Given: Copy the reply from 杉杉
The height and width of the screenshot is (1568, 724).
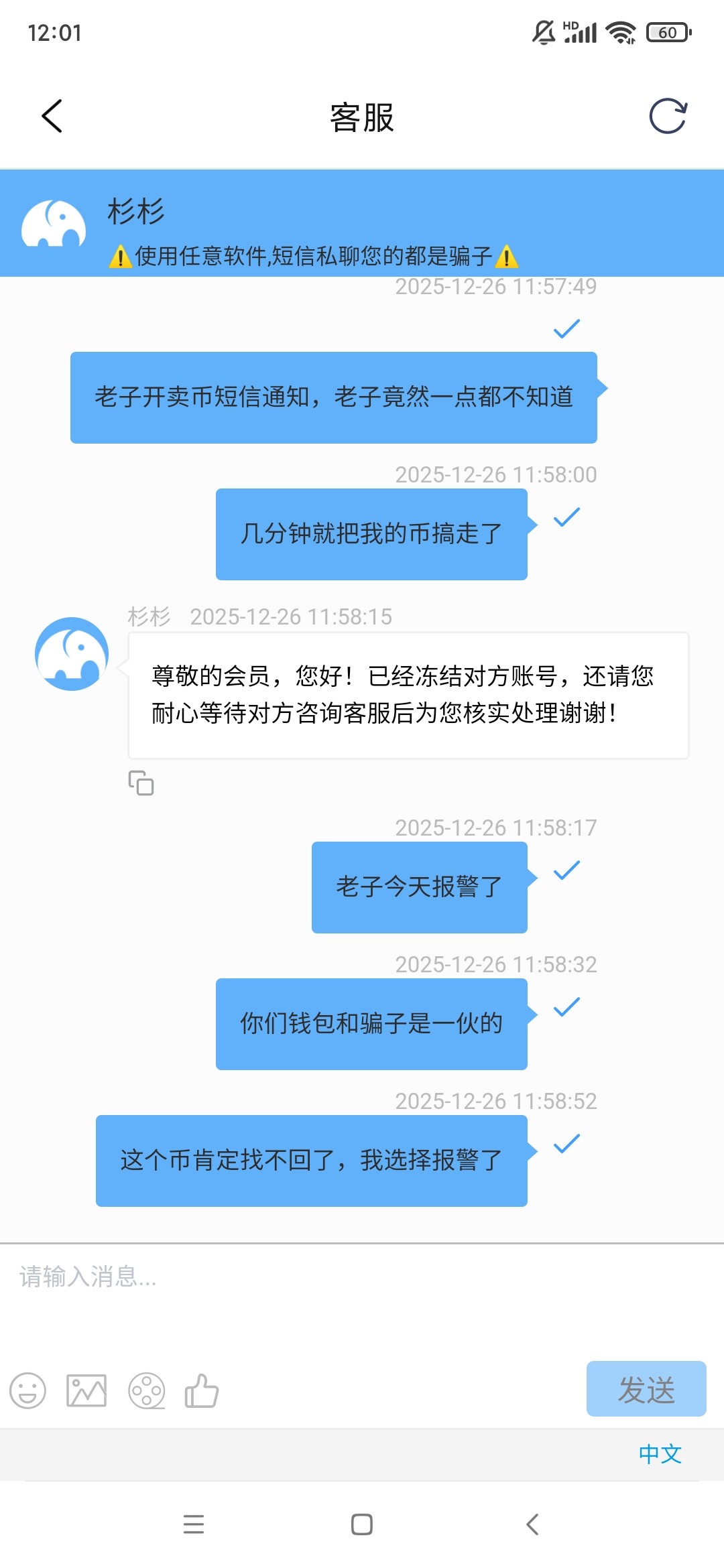Looking at the screenshot, I should coord(141,783).
